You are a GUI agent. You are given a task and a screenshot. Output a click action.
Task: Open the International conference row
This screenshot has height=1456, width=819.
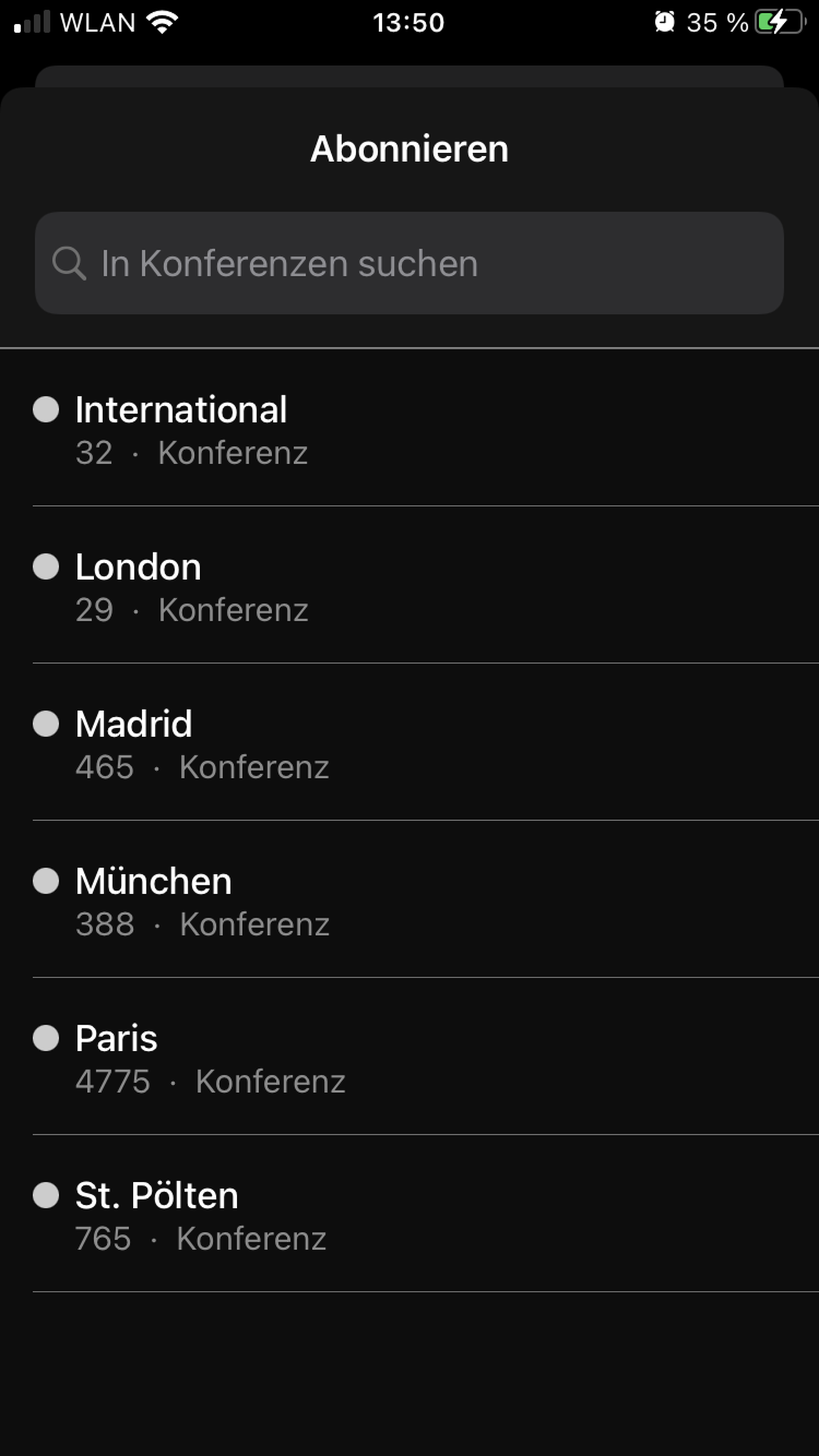[409, 429]
